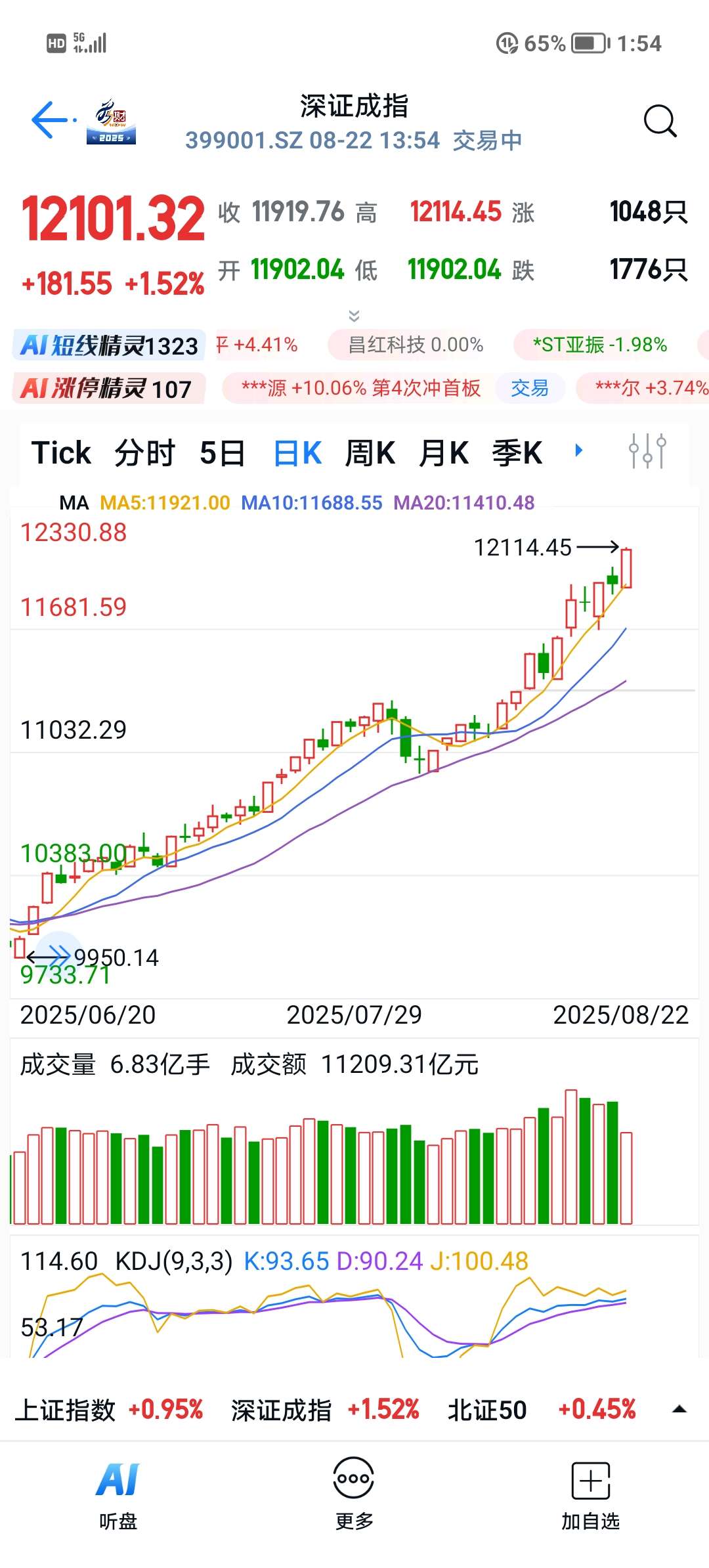This screenshot has height=1568, width=709.
Task: Select the 5日 chart tab
Action: pyautogui.click(x=222, y=453)
